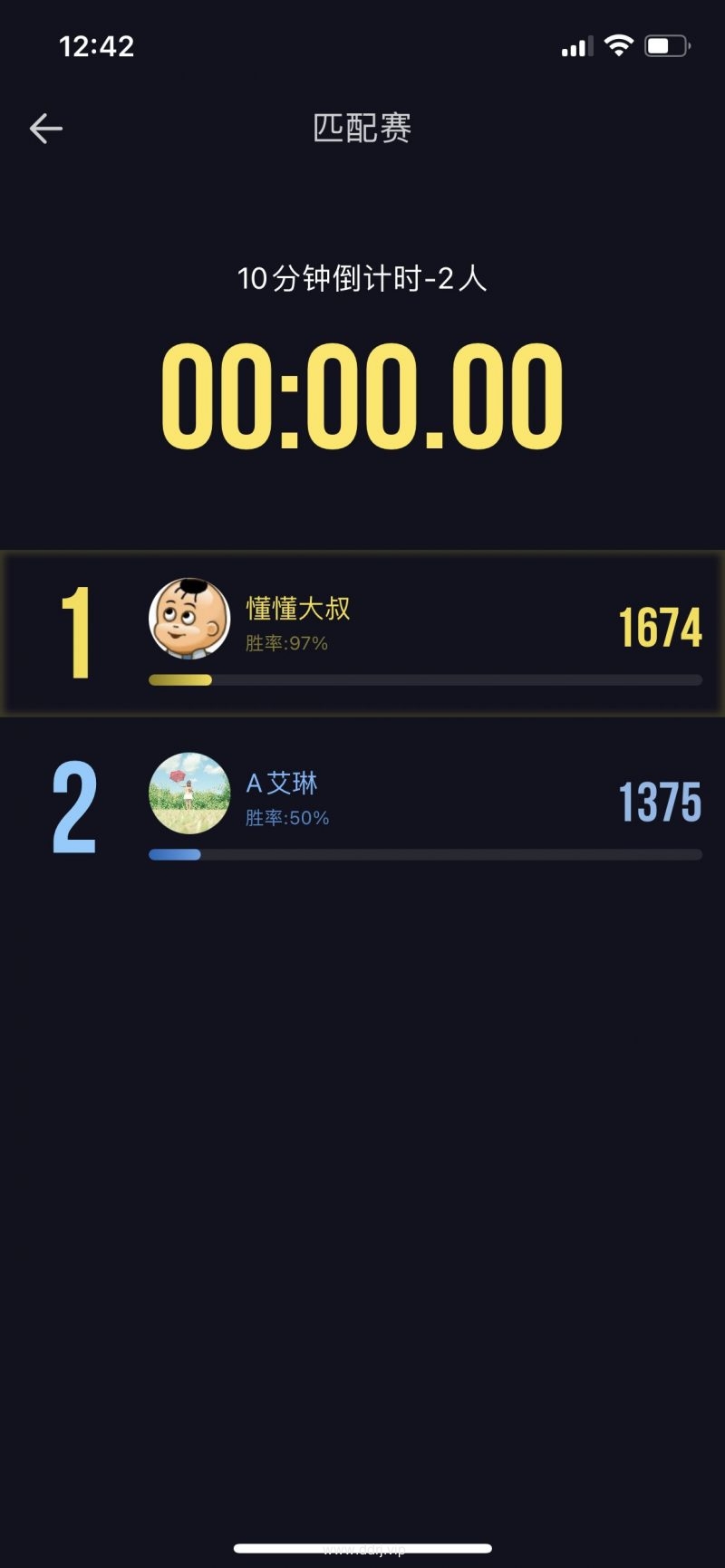Screen dimensions: 725x1568
Task: Open player A艾琳's ranking row
Action: pos(362,806)
